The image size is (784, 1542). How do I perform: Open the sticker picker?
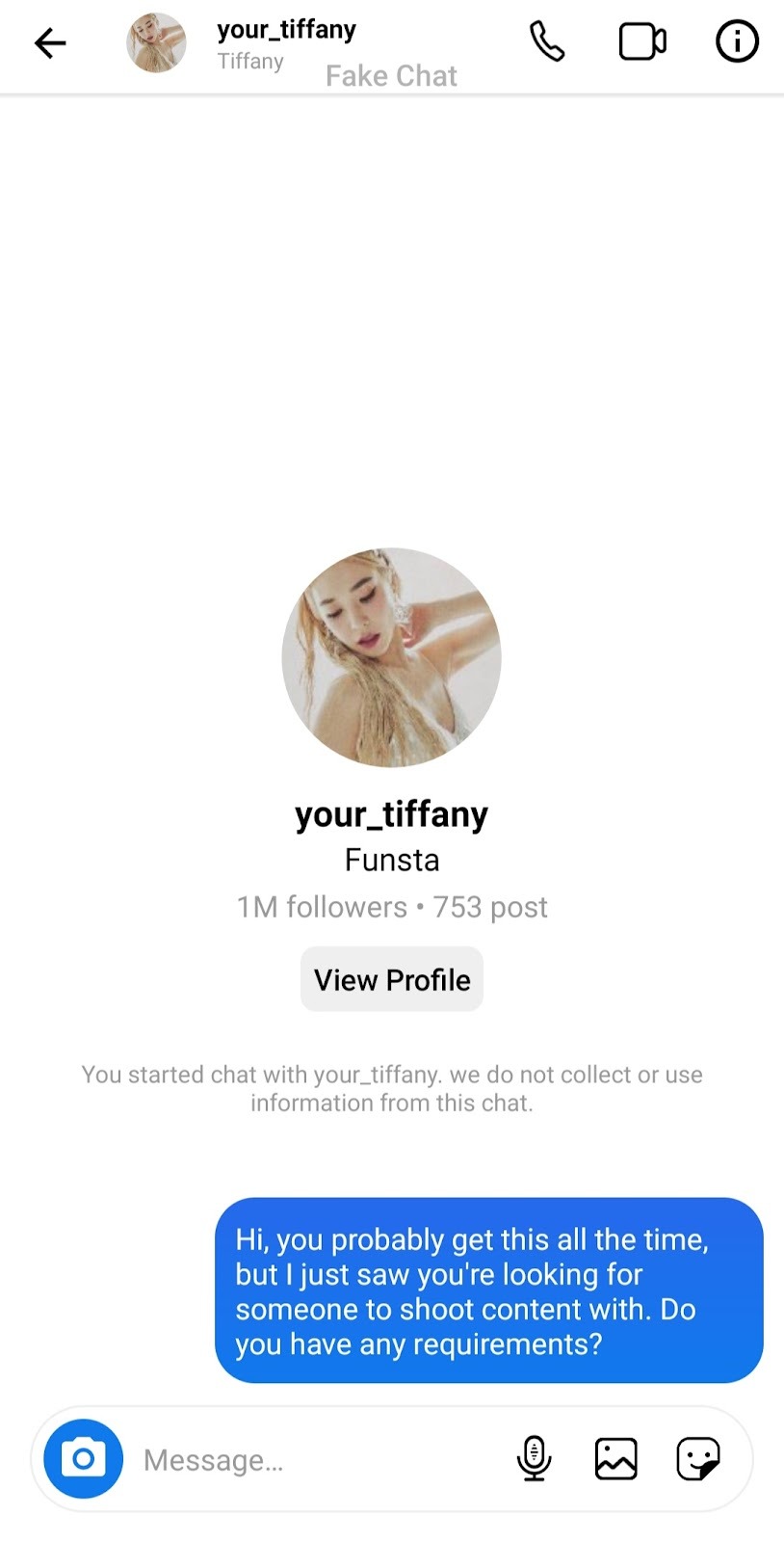(697, 1458)
